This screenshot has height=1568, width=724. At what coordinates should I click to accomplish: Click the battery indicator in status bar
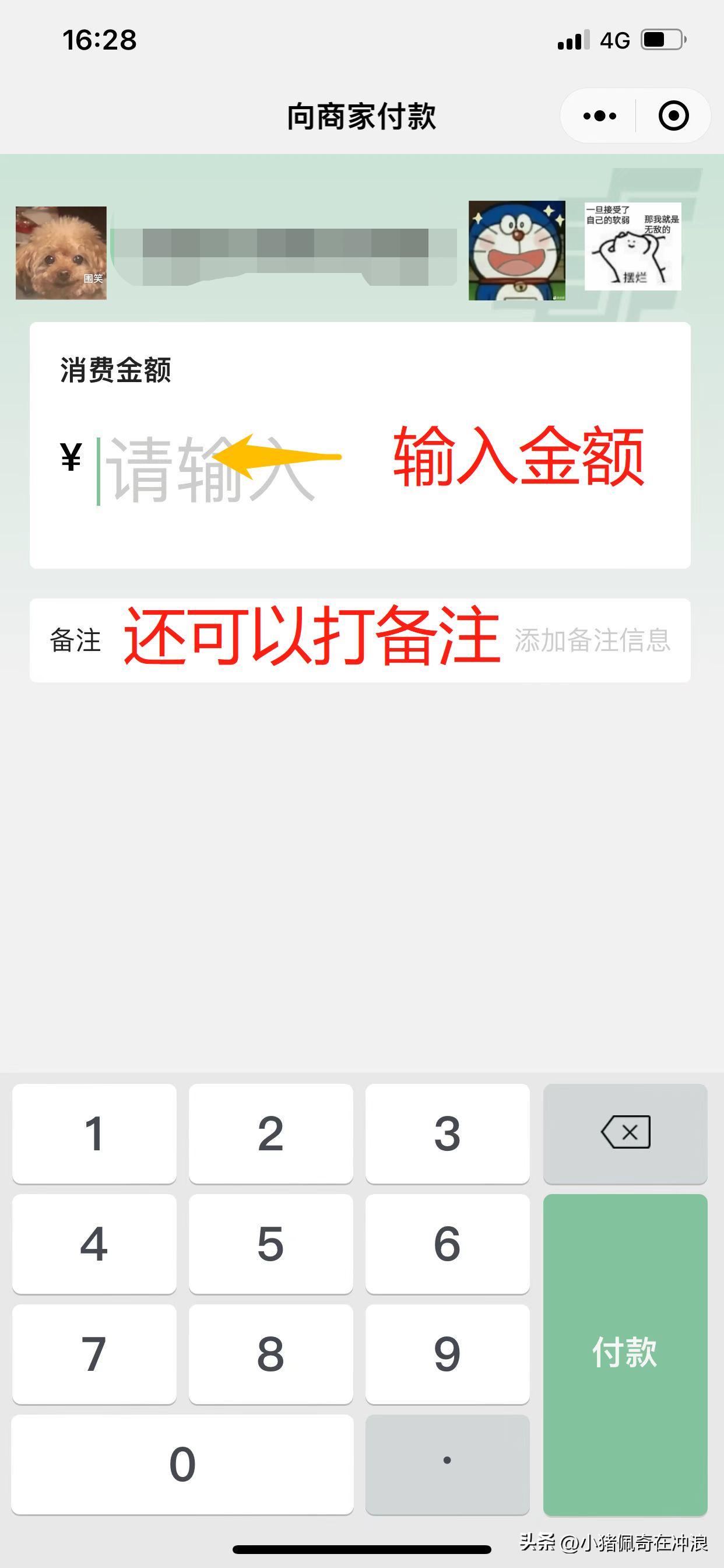pos(663,39)
